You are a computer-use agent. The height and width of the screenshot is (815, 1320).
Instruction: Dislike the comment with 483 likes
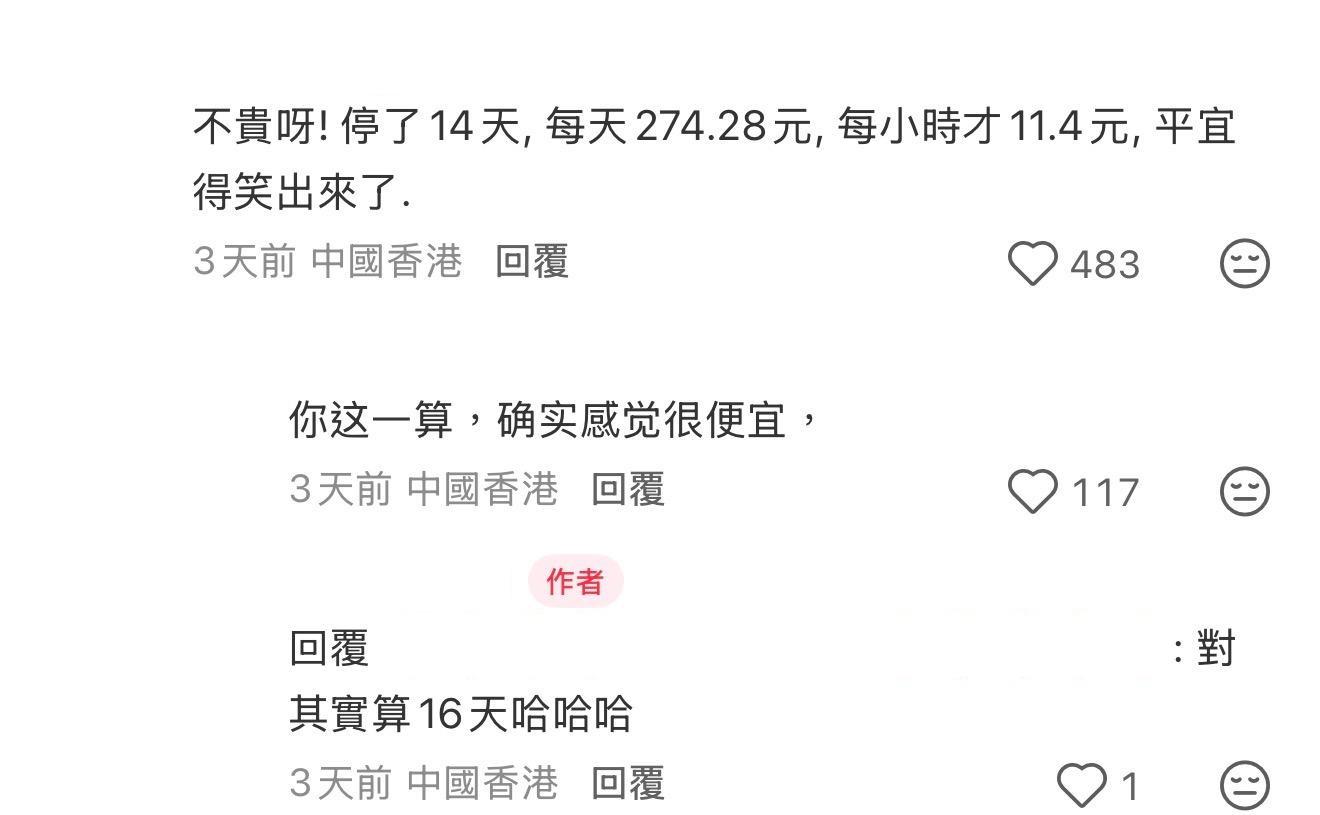(1245, 264)
